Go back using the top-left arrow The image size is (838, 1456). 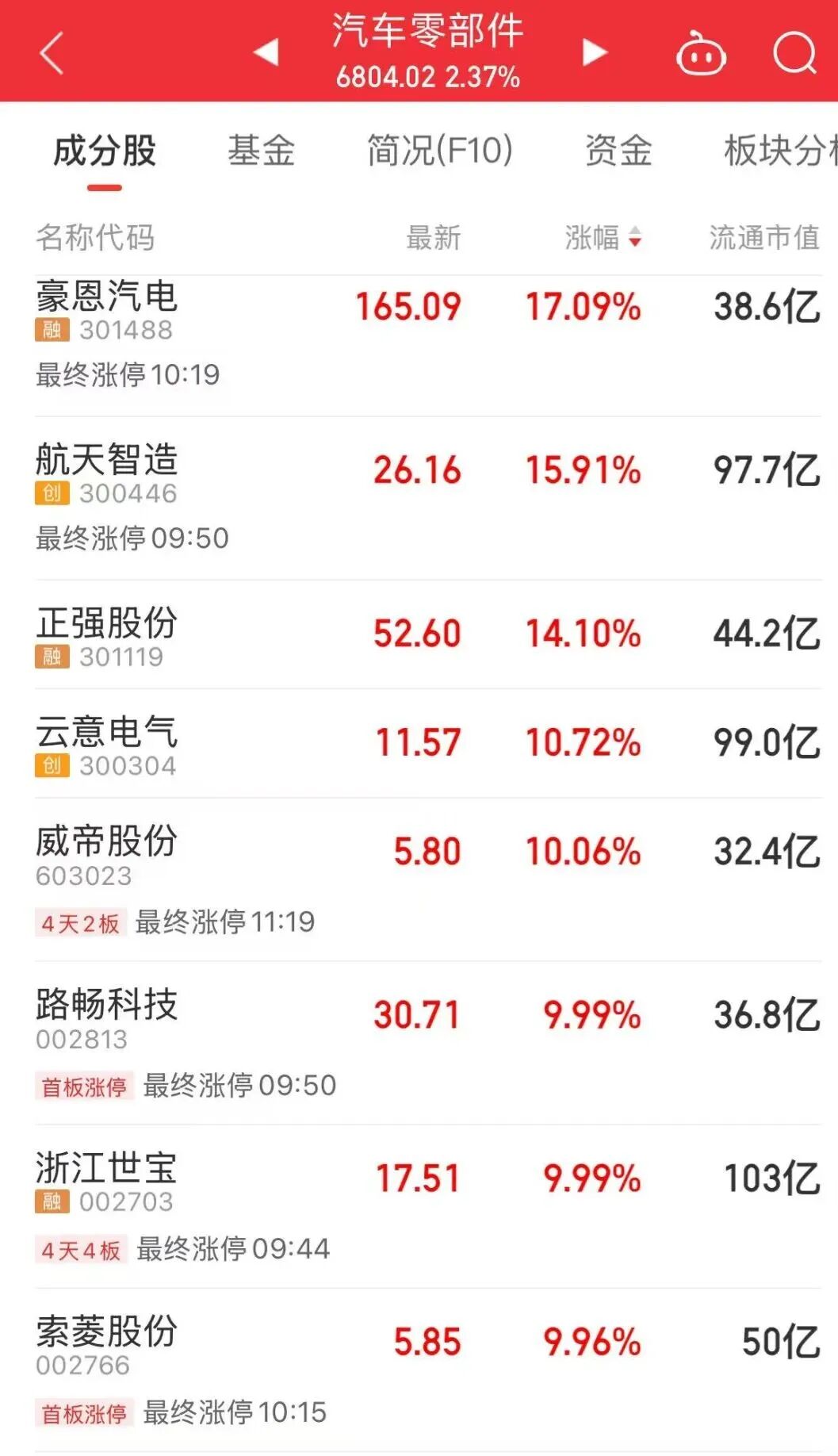coord(52,53)
